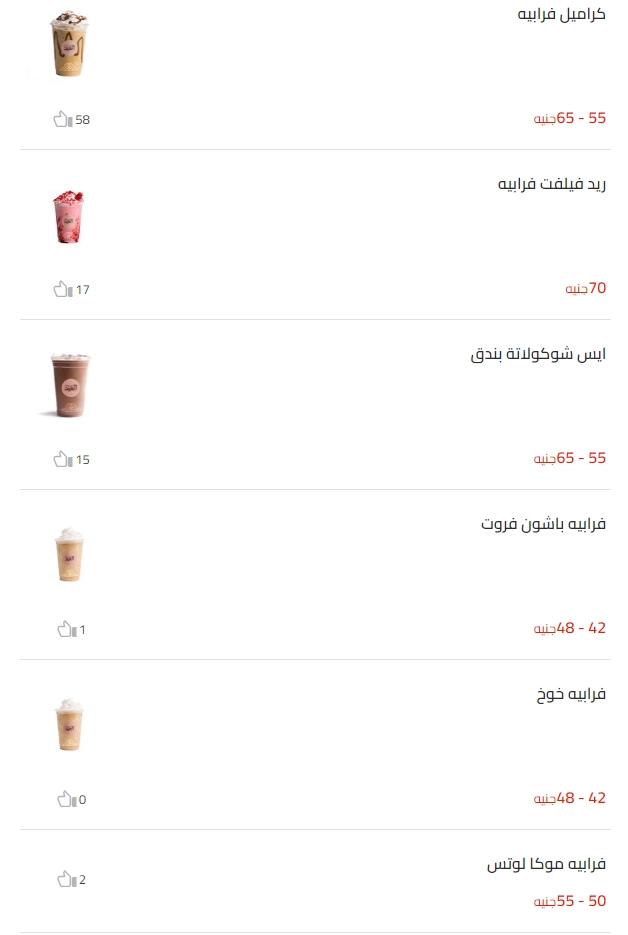The width and height of the screenshot is (628, 935).
Task: Open the ريد فيلفت فرابيه menu item
Action: click(x=552, y=185)
